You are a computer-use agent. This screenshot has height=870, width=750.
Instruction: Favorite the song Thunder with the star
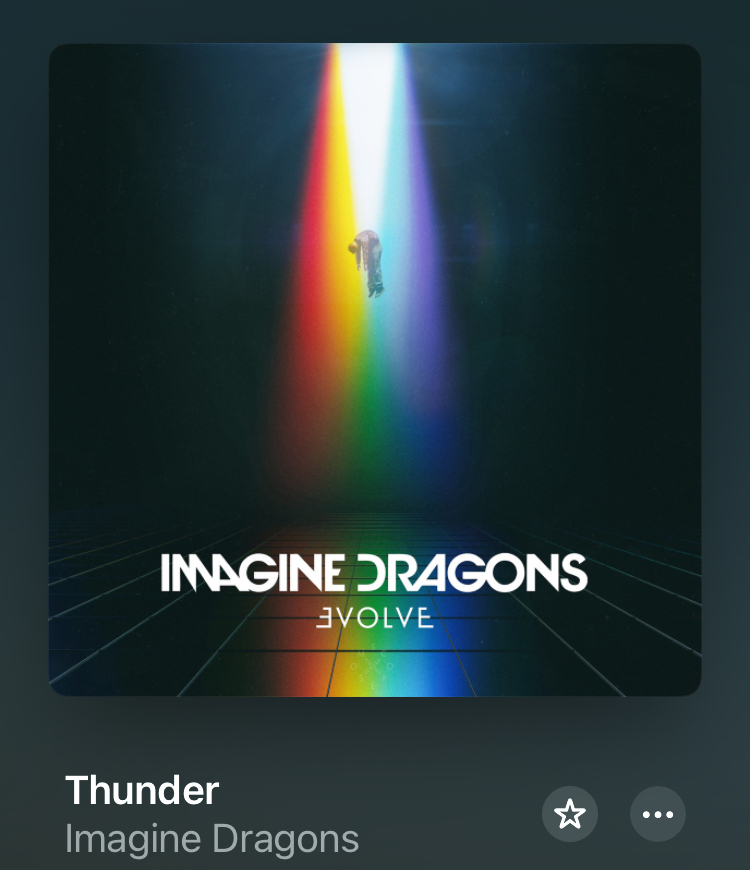click(570, 814)
